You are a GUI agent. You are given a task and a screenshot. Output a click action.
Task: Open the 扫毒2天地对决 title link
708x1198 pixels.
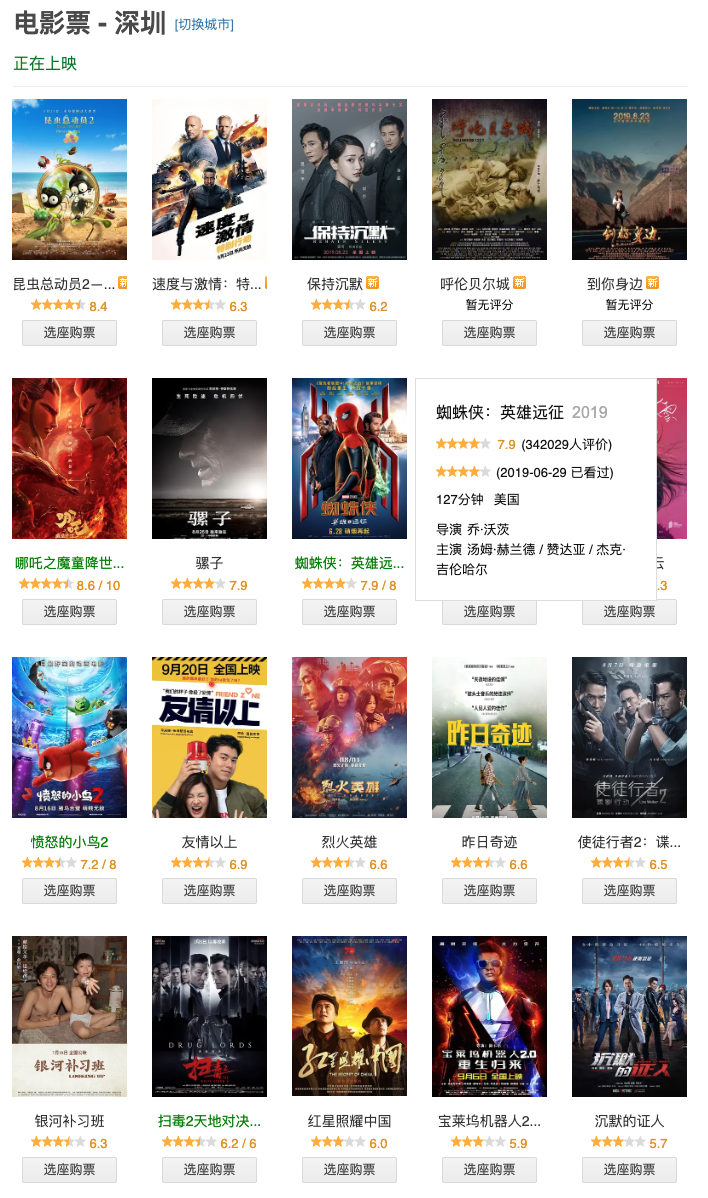tap(209, 1121)
